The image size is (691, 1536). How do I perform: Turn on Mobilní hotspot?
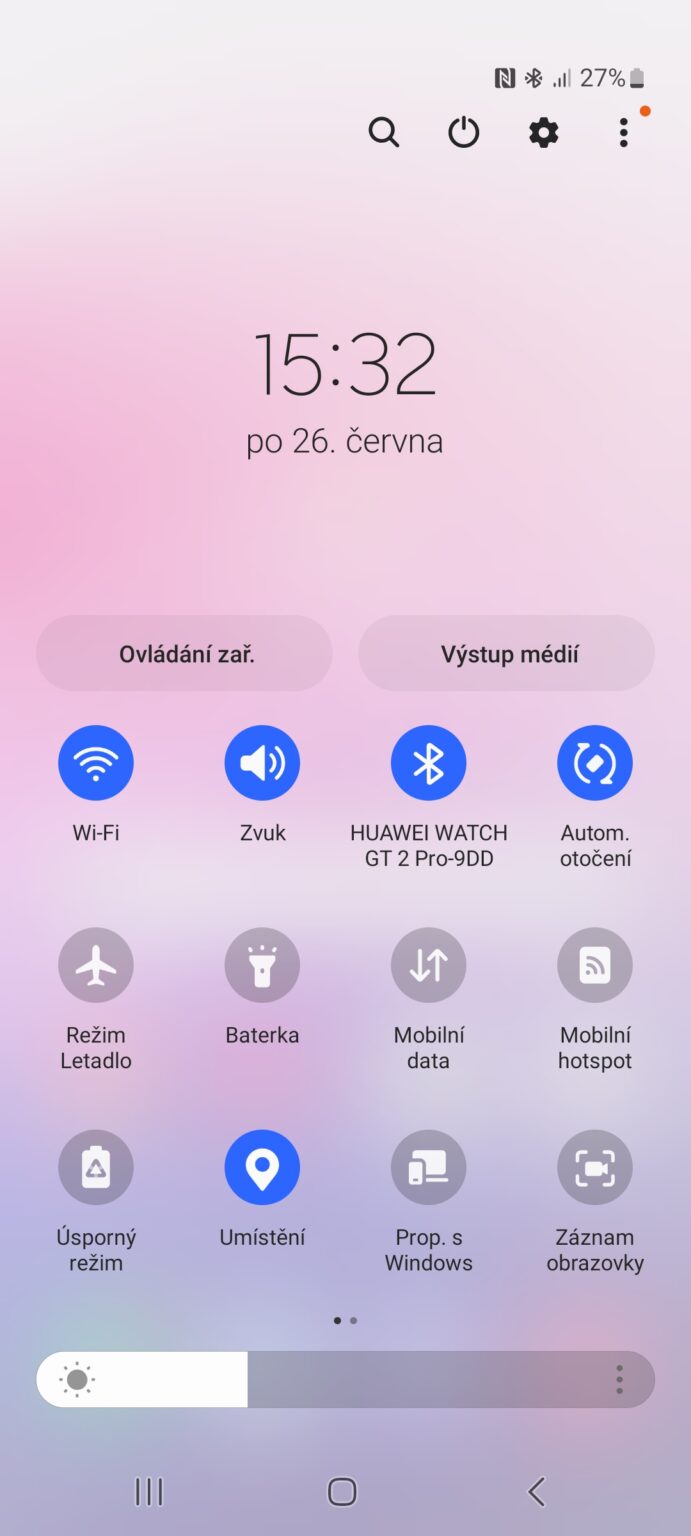pyautogui.click(x=594, y=965)
